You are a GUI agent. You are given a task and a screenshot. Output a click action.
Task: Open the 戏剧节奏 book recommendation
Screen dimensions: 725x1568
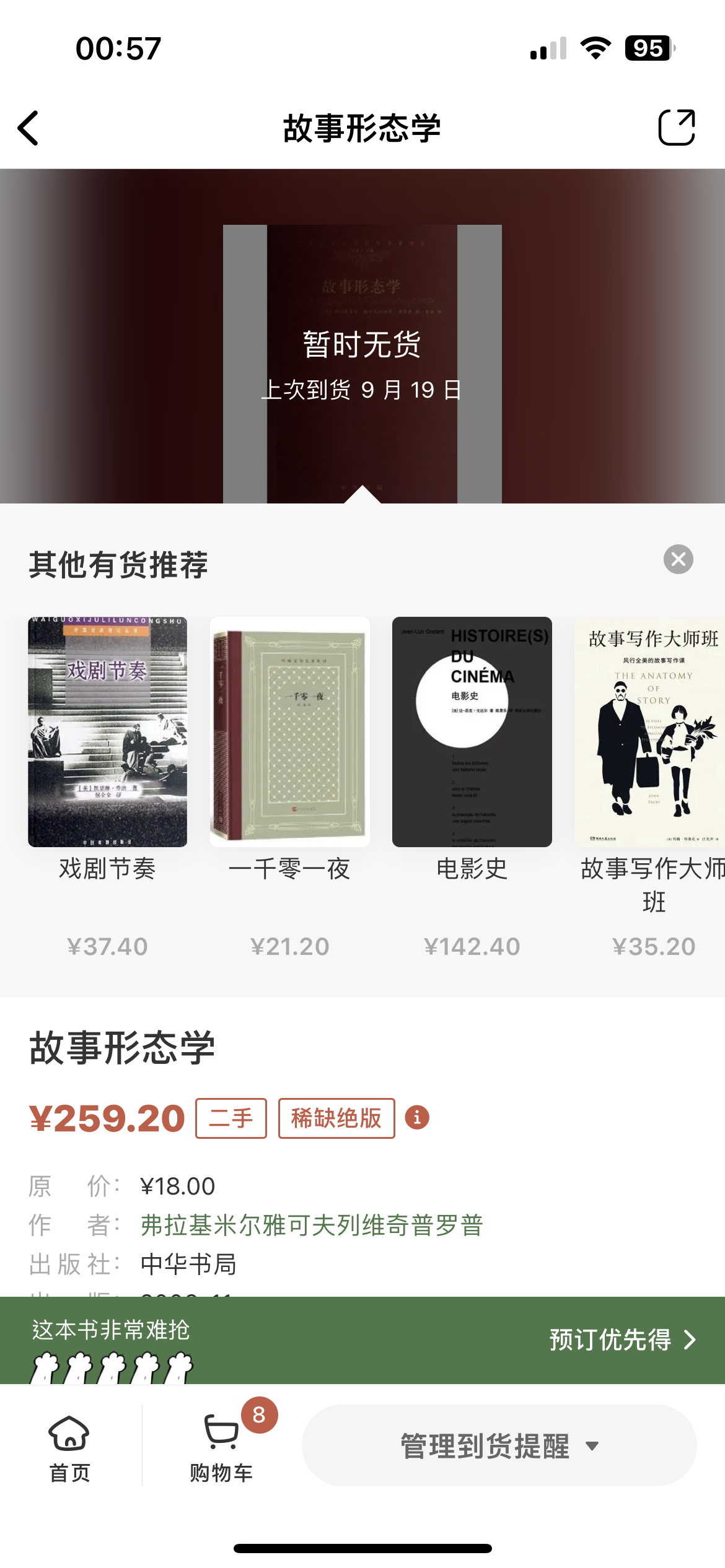pos(108,732)
